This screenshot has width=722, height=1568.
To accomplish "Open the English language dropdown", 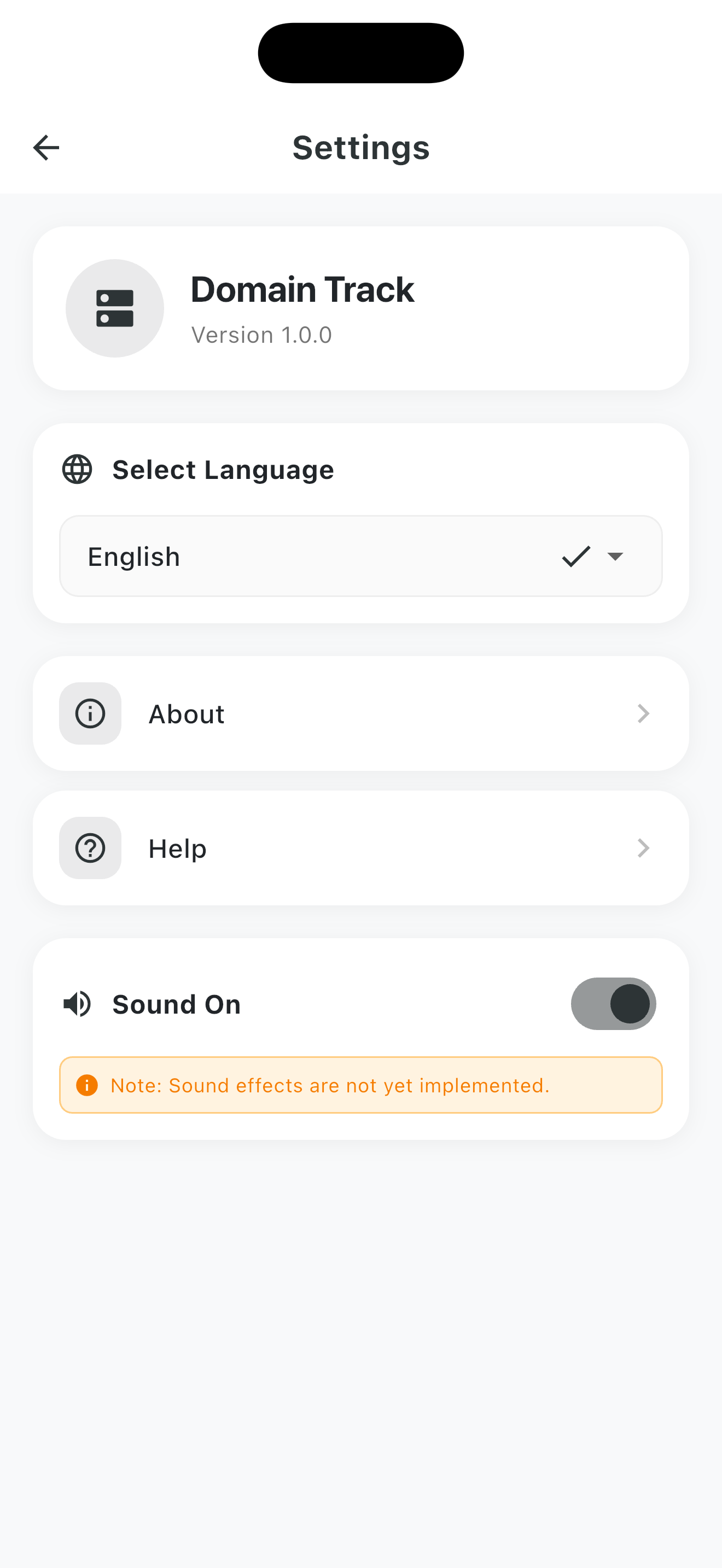I will click(360, 555).
